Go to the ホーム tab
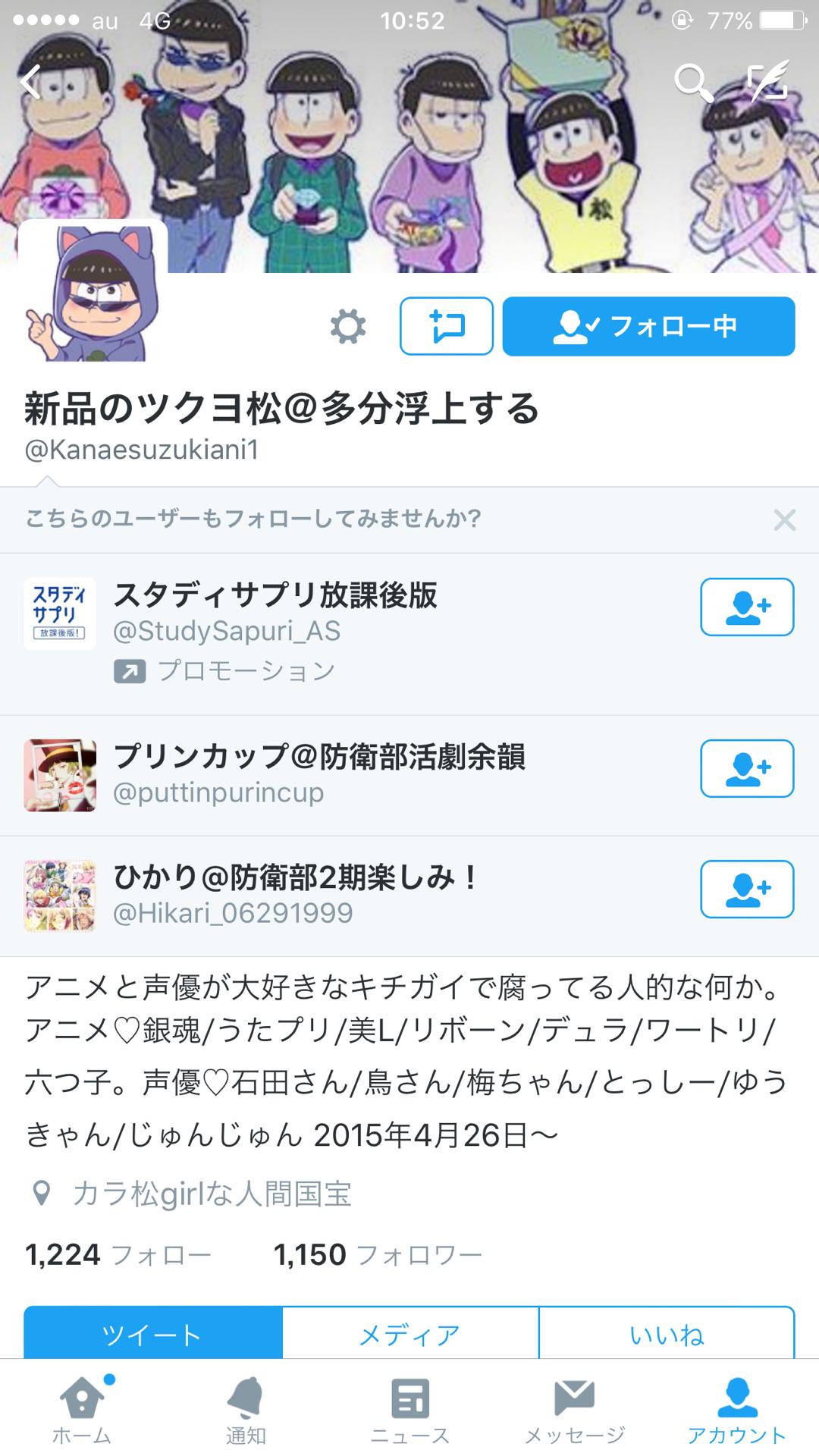The image size is (819, 1456). click(x=82, y=1409)
